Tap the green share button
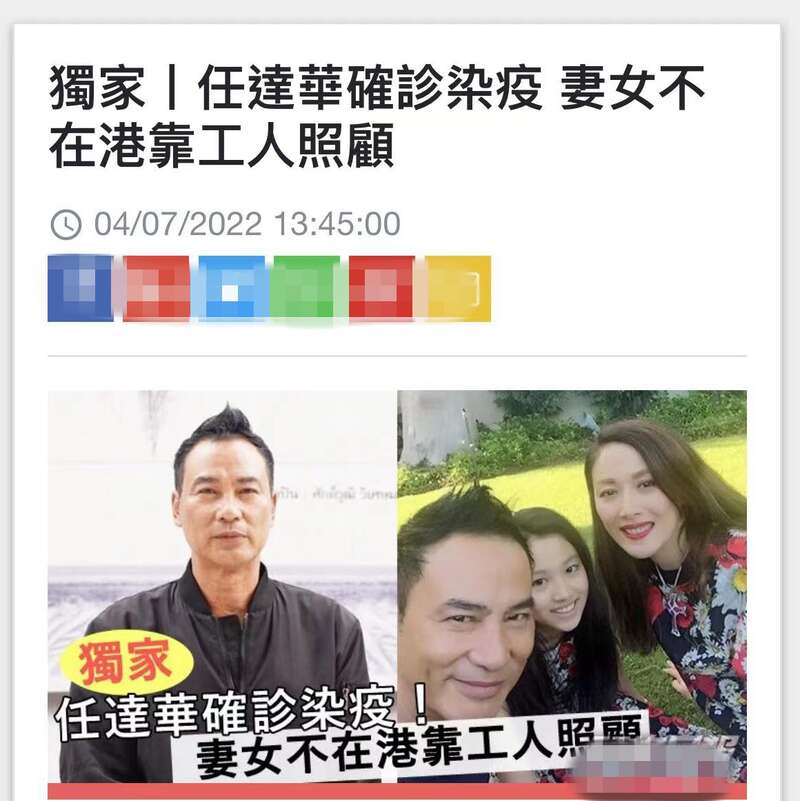Viewport: 800px width, 801px height. [x=306, y=288]
